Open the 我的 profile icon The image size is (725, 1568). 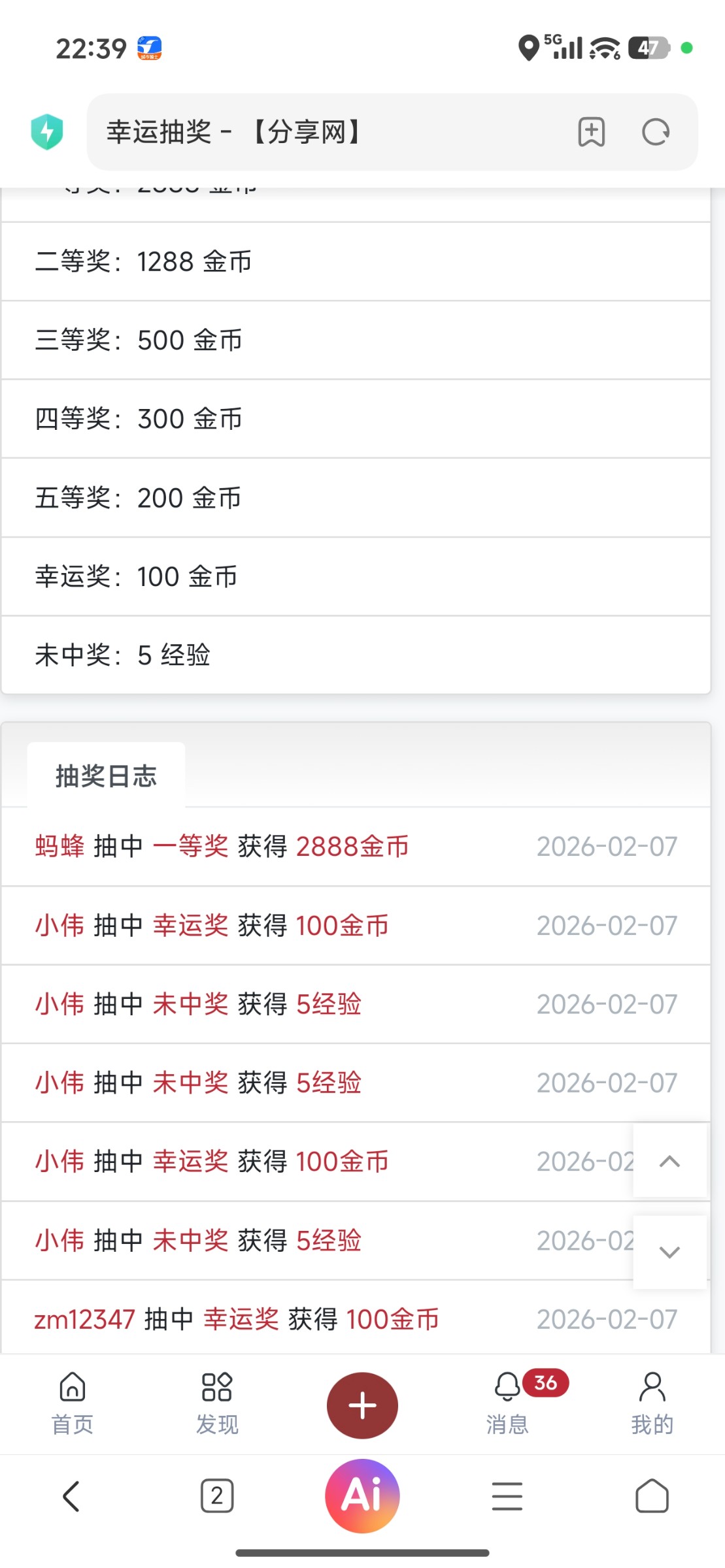(652, 1405)
